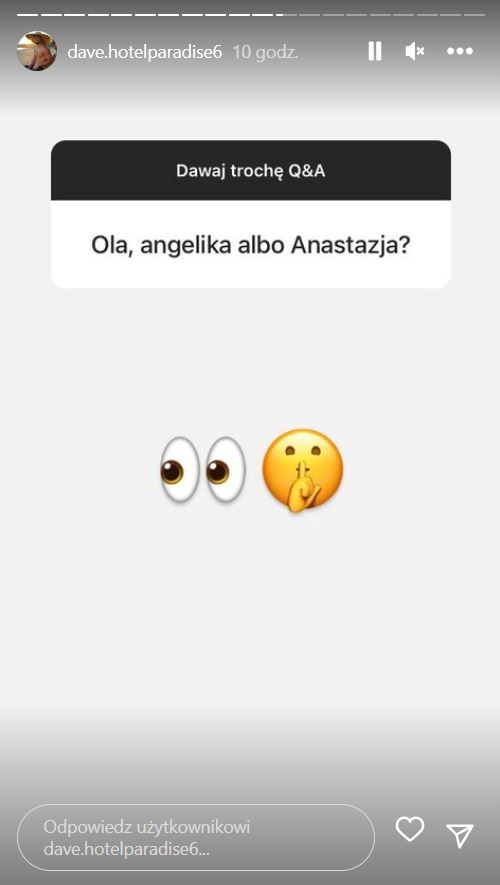Image resolution: width=500 pixels, height=885 pixels.
Task: Open the dave.hotelparadise6 username link
Action: click(x=144, y=52)
